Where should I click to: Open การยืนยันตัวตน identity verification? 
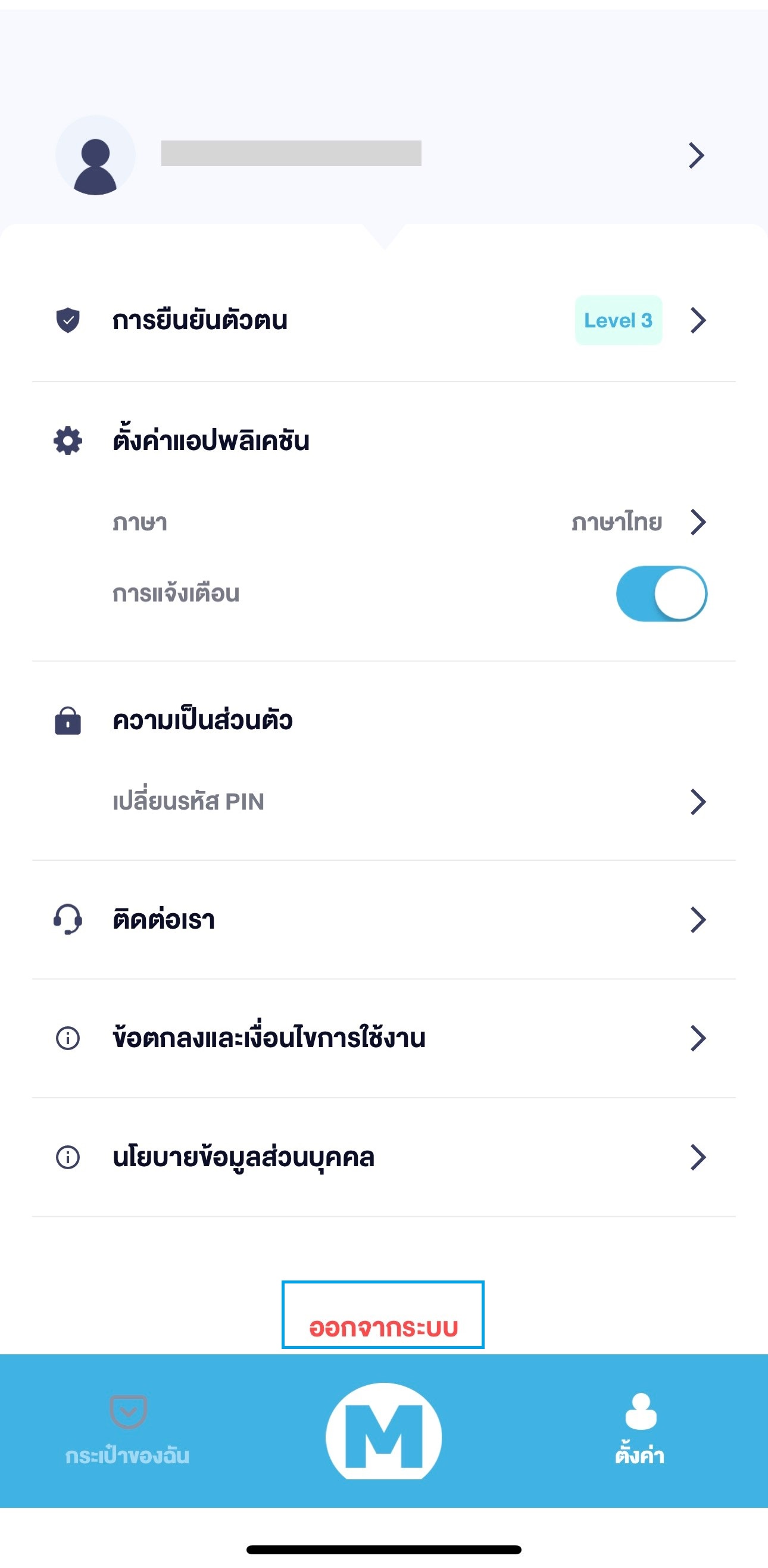(x=383, y=320)
